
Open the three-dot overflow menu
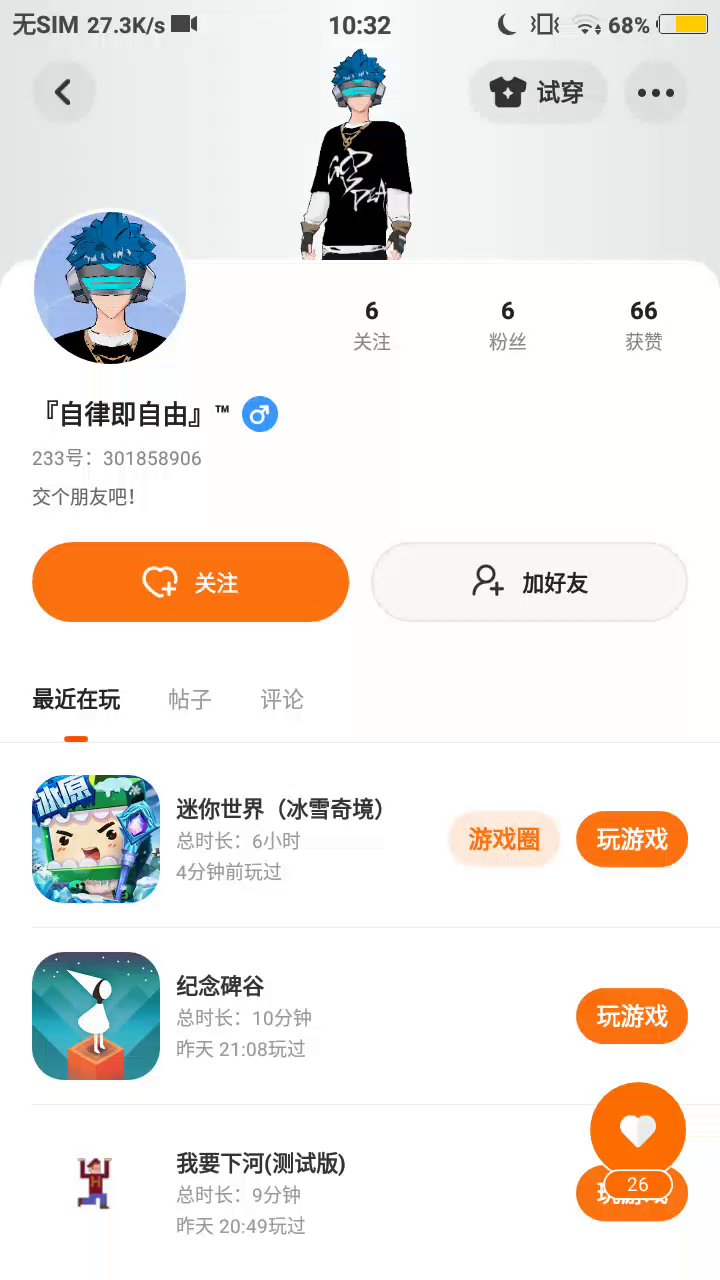point(655,93)
